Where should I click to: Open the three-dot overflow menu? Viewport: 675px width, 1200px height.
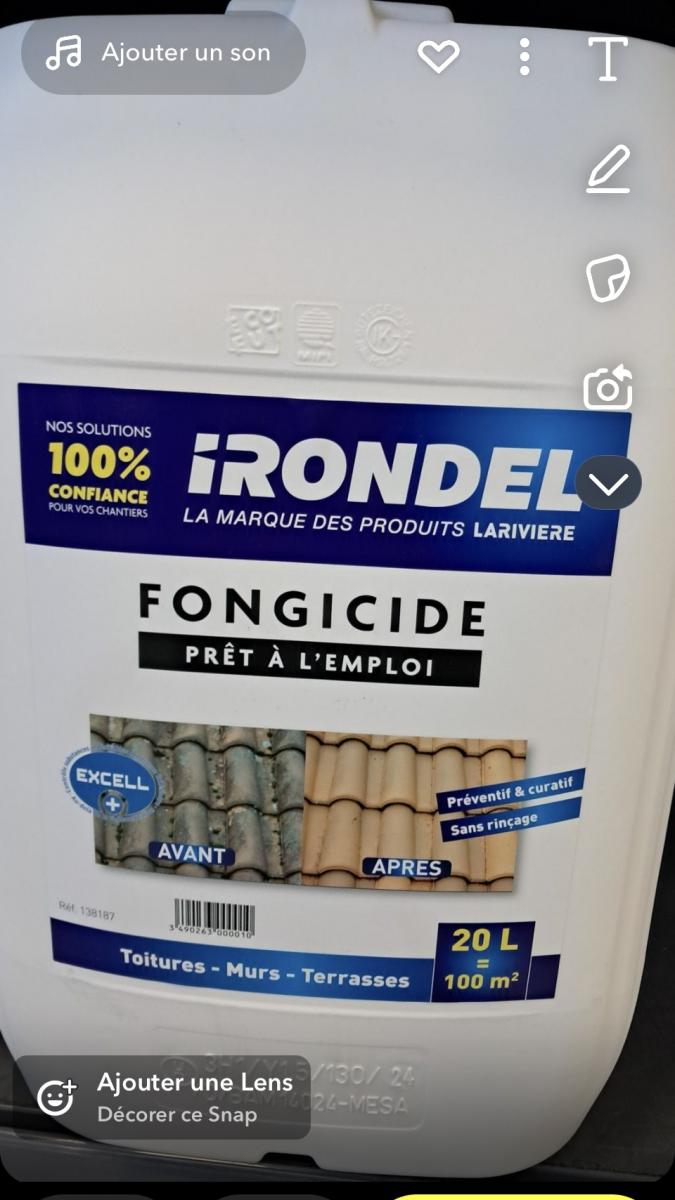click(524, 58)
